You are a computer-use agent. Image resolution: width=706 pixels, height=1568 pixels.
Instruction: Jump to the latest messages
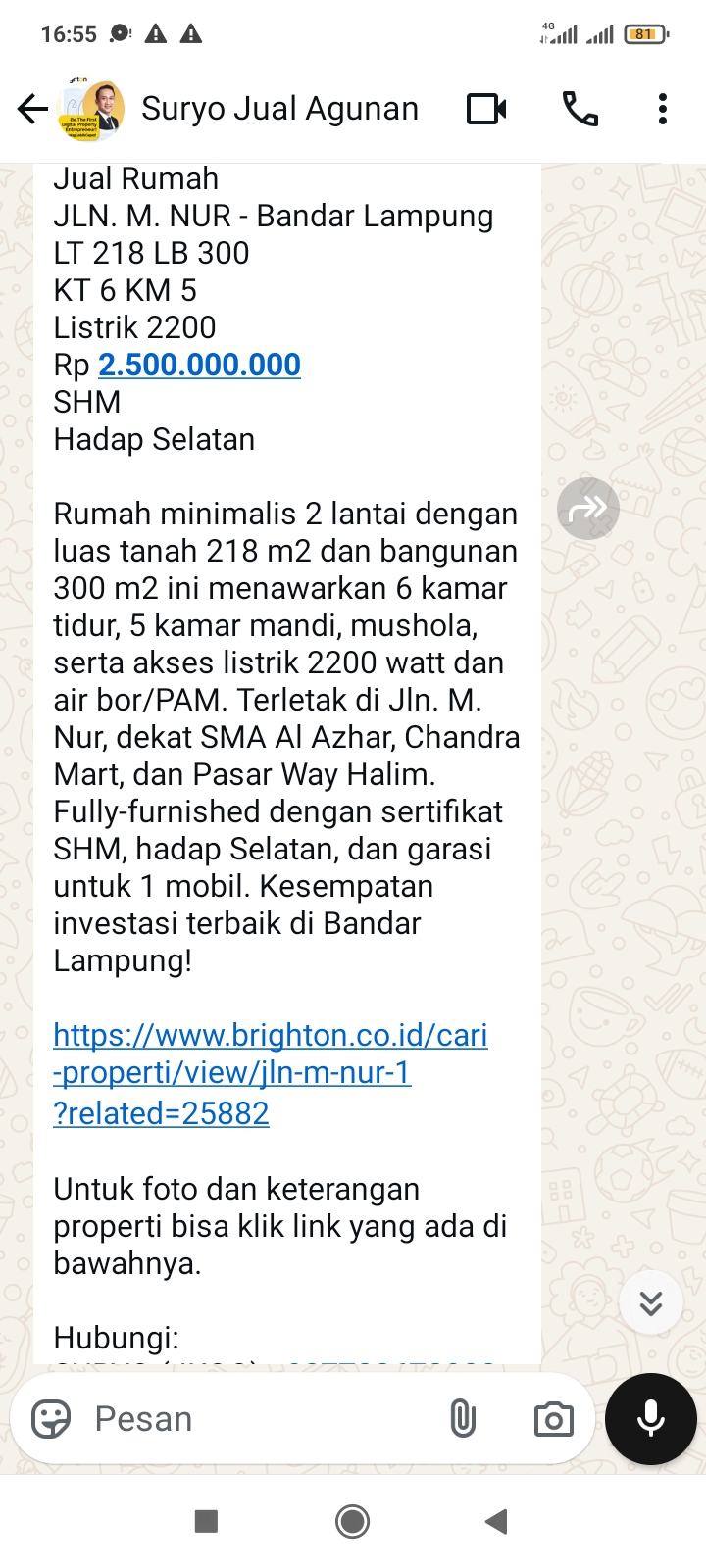point(650,1302)
